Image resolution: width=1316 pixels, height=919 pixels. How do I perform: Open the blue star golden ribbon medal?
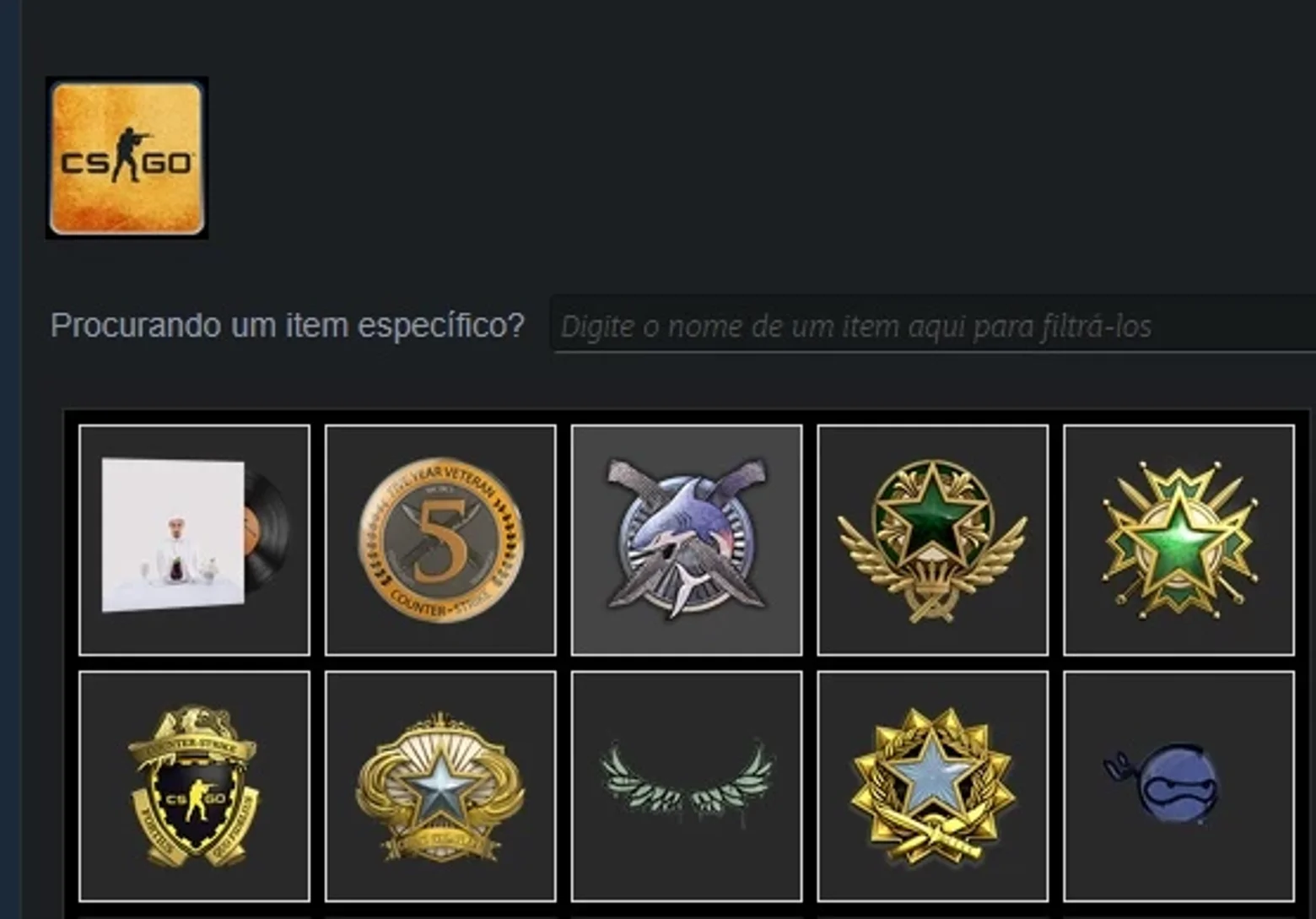click(x=440, y=787)
